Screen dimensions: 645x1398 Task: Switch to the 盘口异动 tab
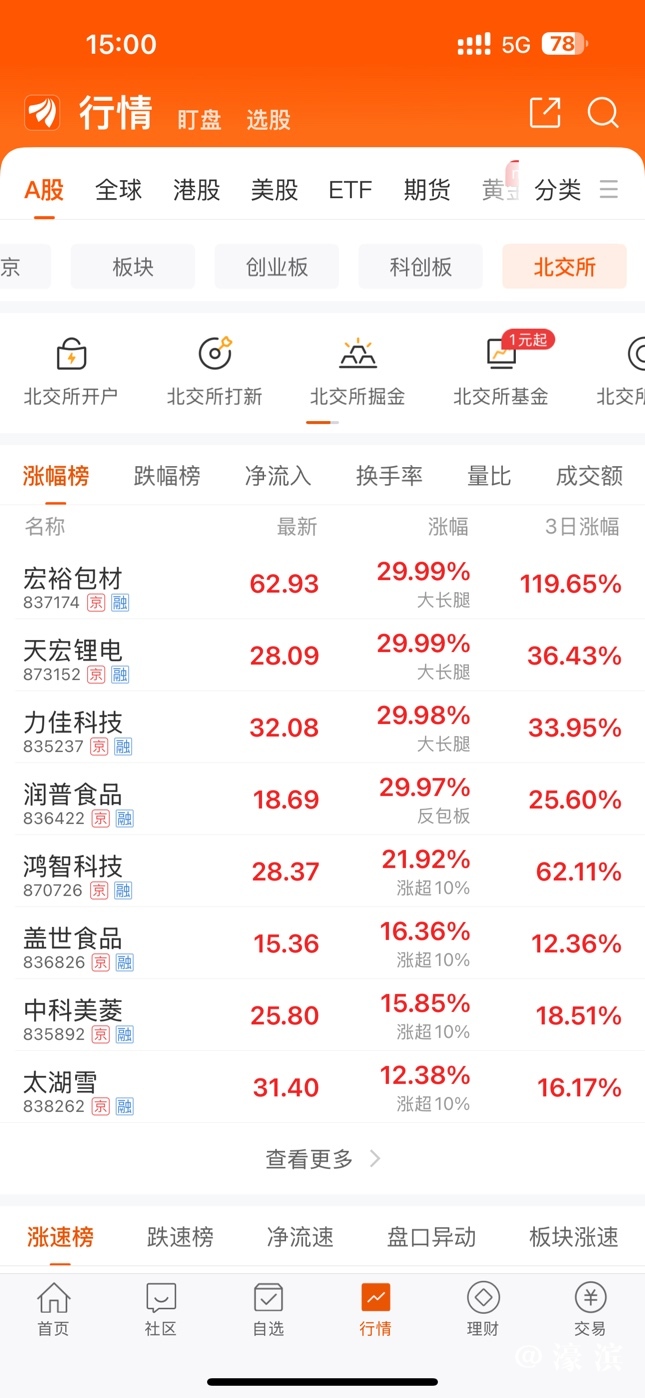pos(431,1238)
